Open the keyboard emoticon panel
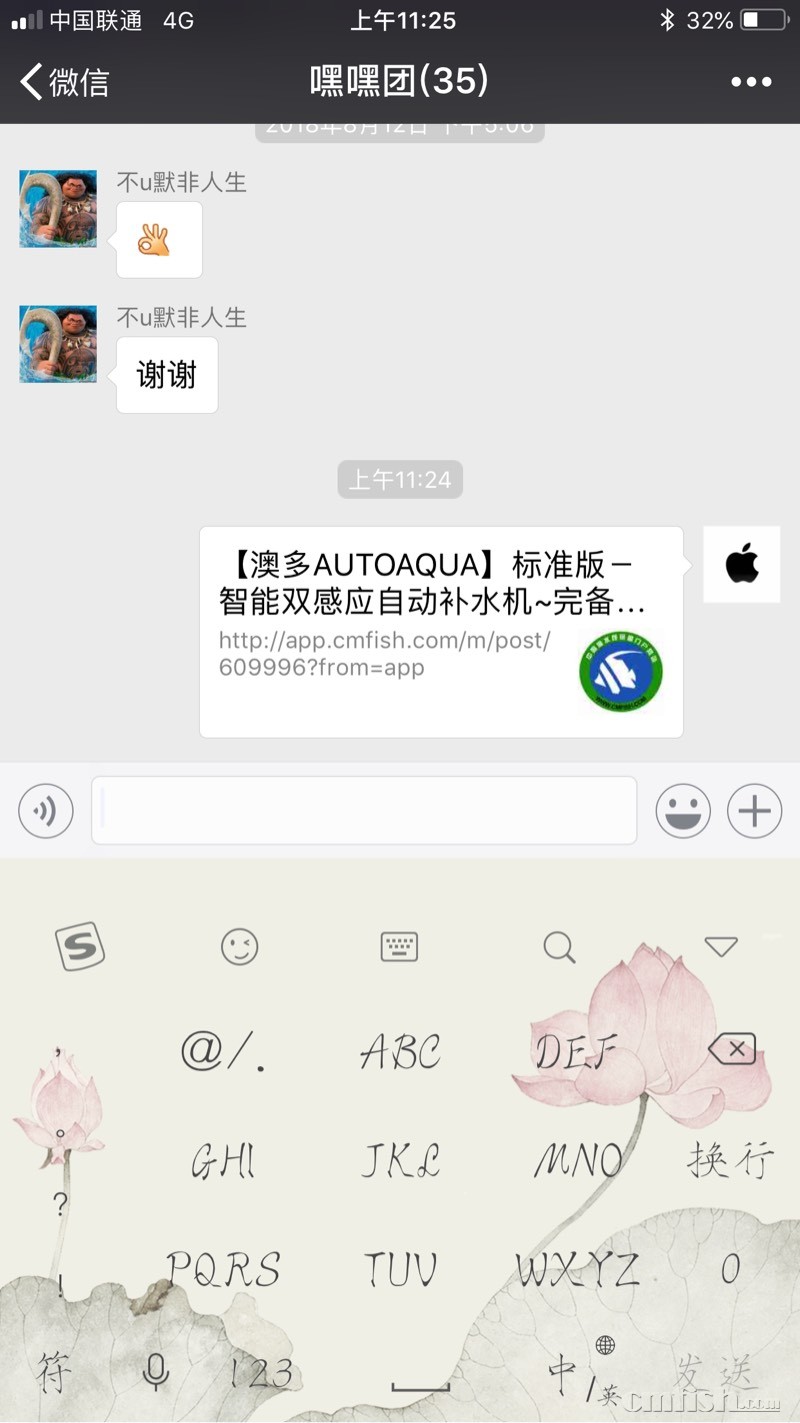 pos(240,945)
